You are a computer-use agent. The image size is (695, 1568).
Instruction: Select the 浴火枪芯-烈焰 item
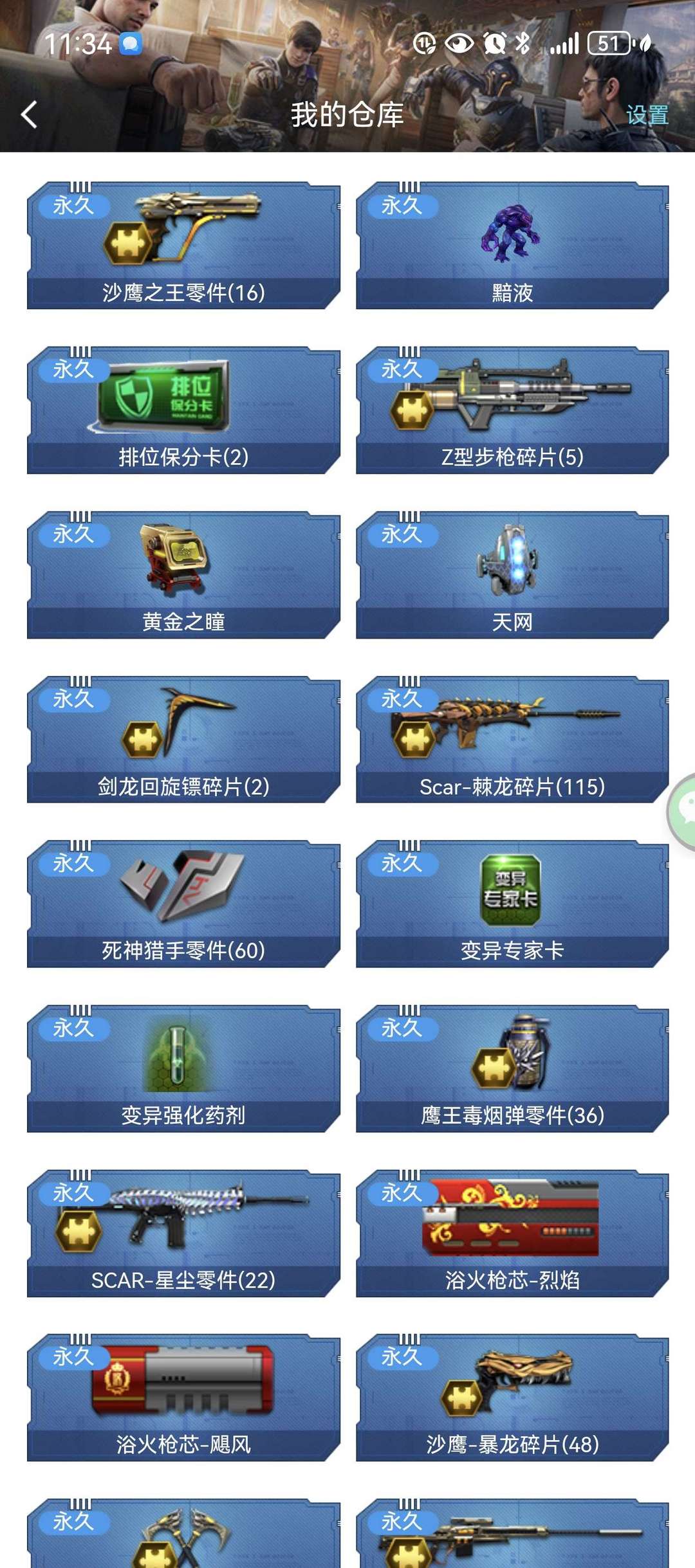coord(512,1233)
